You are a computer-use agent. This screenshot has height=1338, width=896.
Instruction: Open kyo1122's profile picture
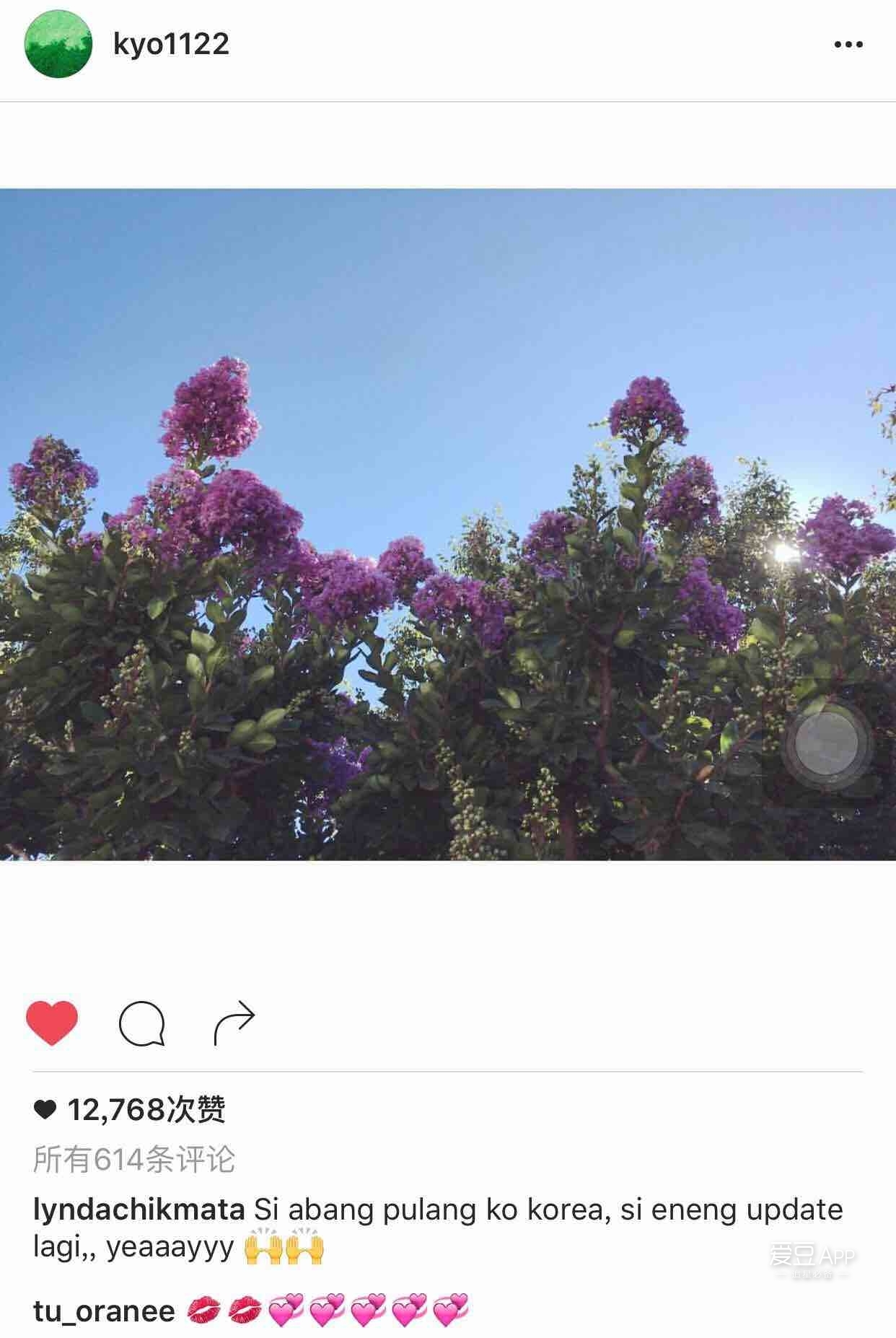(58, 45)
